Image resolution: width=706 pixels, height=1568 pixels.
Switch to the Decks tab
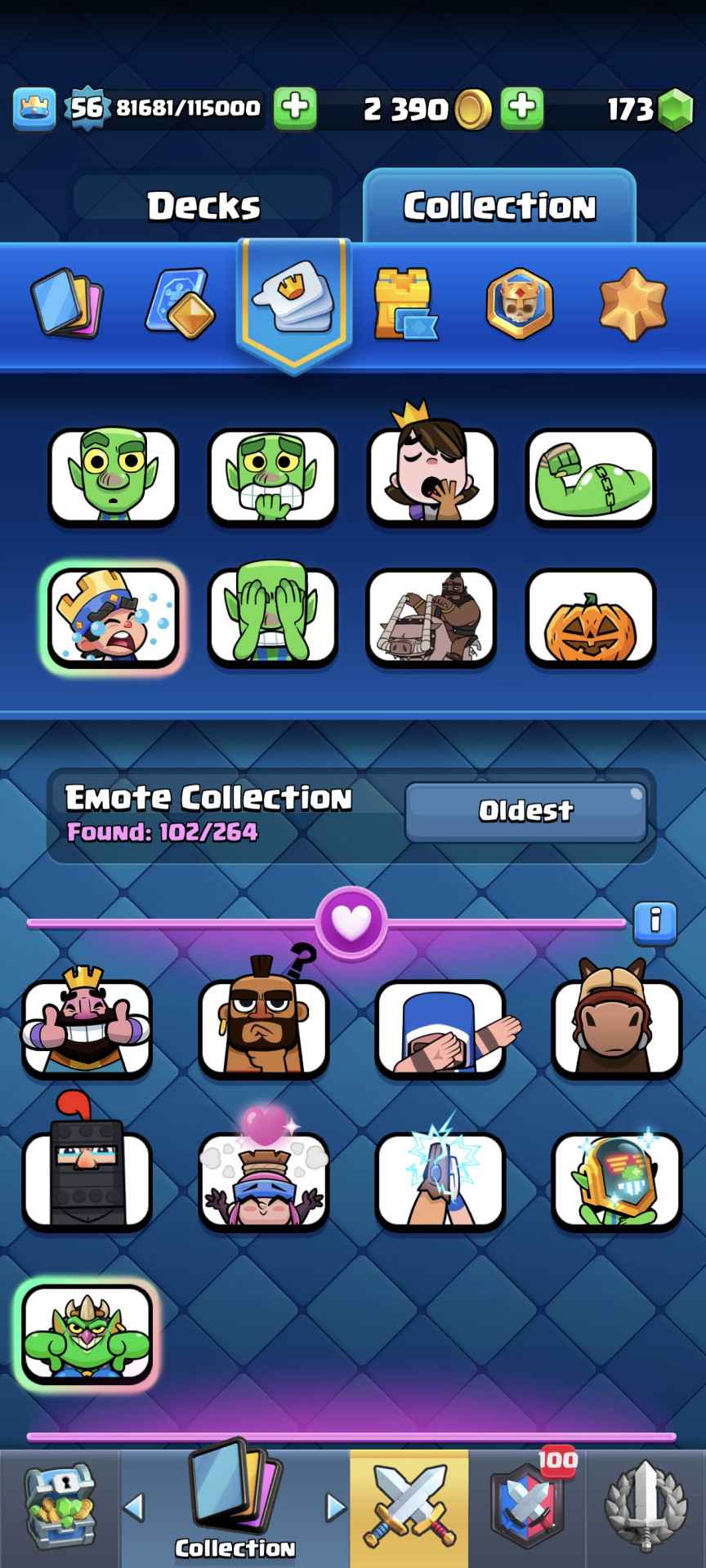[203, 205]
